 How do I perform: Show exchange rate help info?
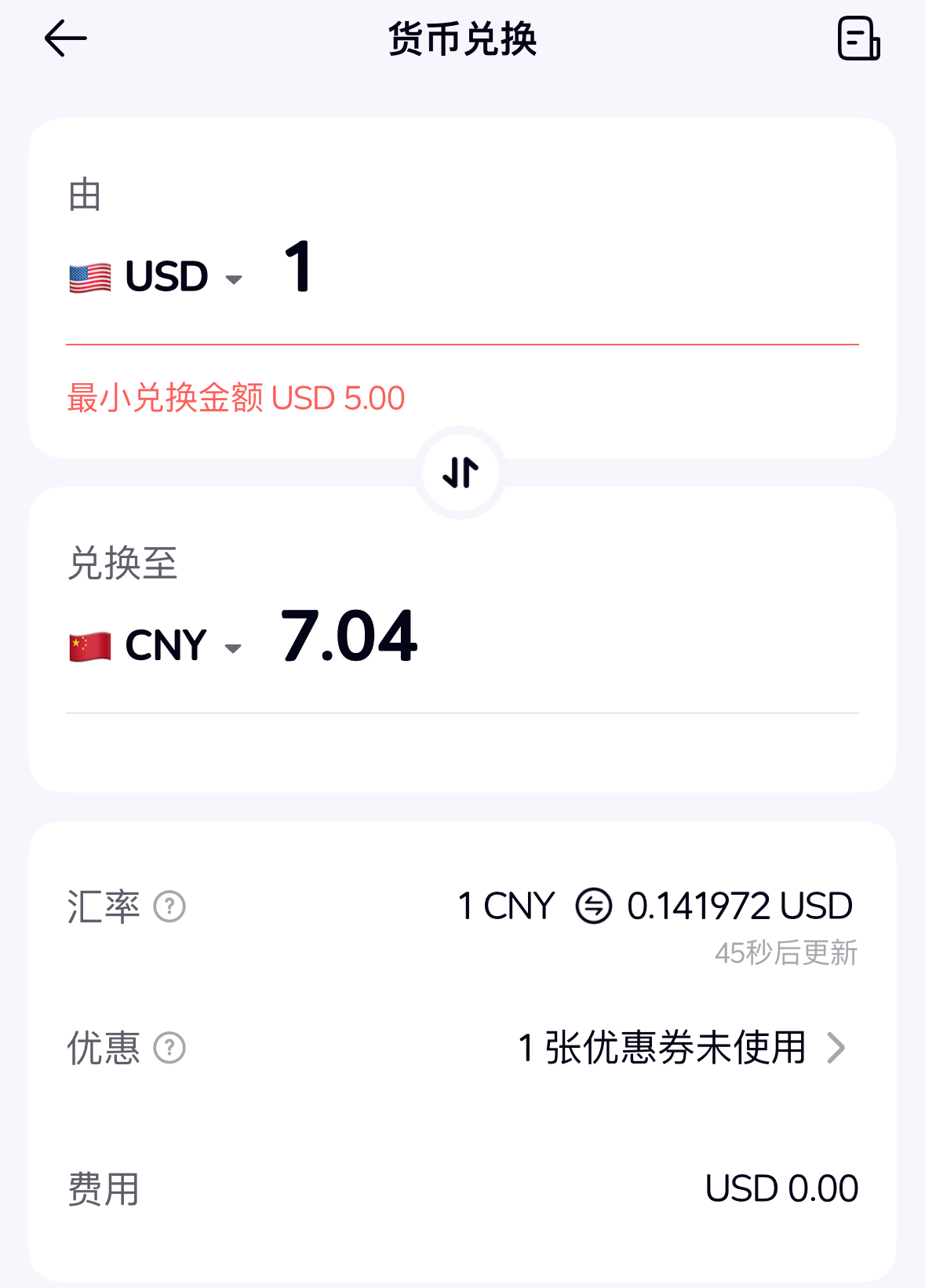pos(169,907)
